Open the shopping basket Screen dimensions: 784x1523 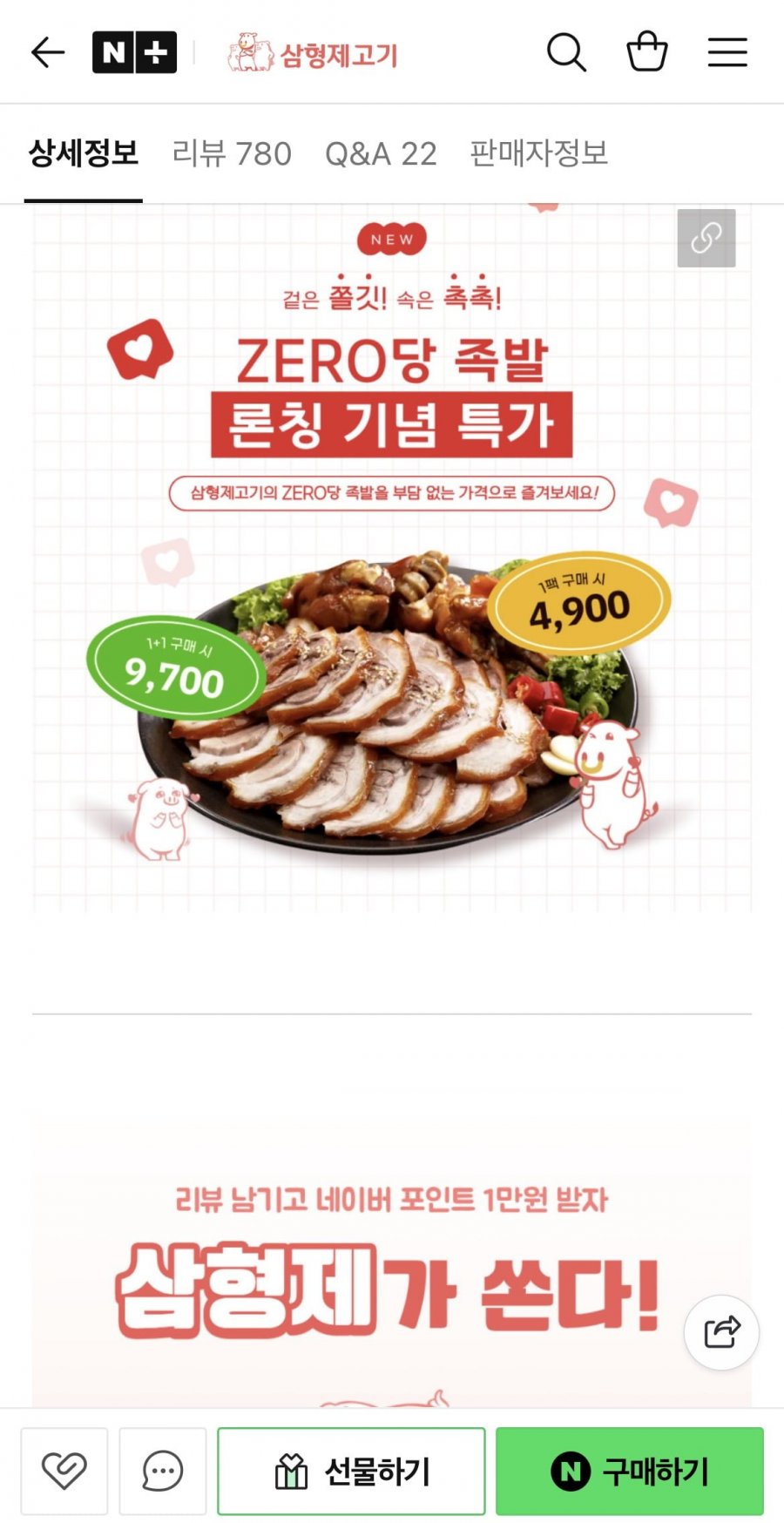(647, 52)
